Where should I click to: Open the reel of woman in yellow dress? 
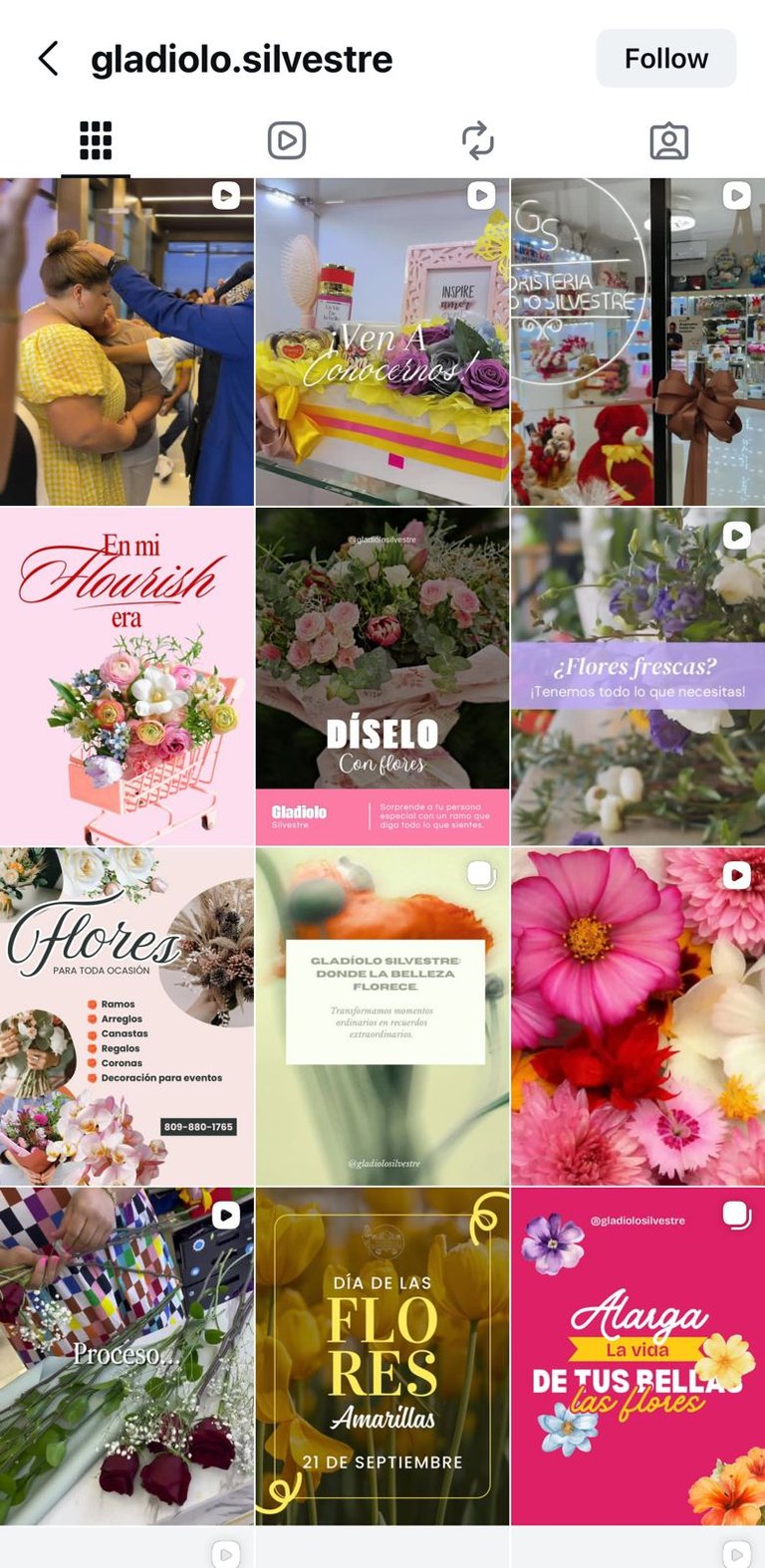click(x=127, y=341)
